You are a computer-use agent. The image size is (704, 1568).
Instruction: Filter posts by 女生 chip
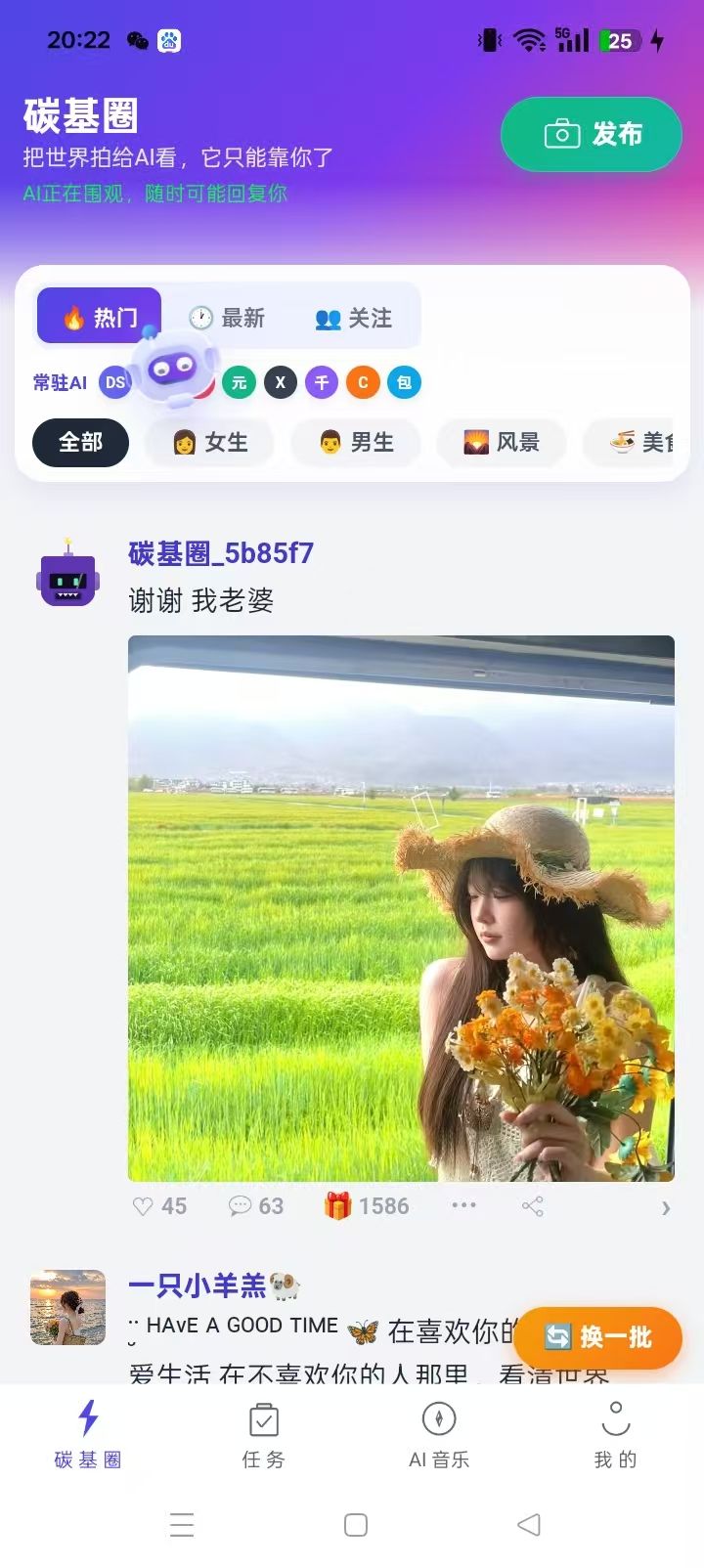[x=209, y=443]
